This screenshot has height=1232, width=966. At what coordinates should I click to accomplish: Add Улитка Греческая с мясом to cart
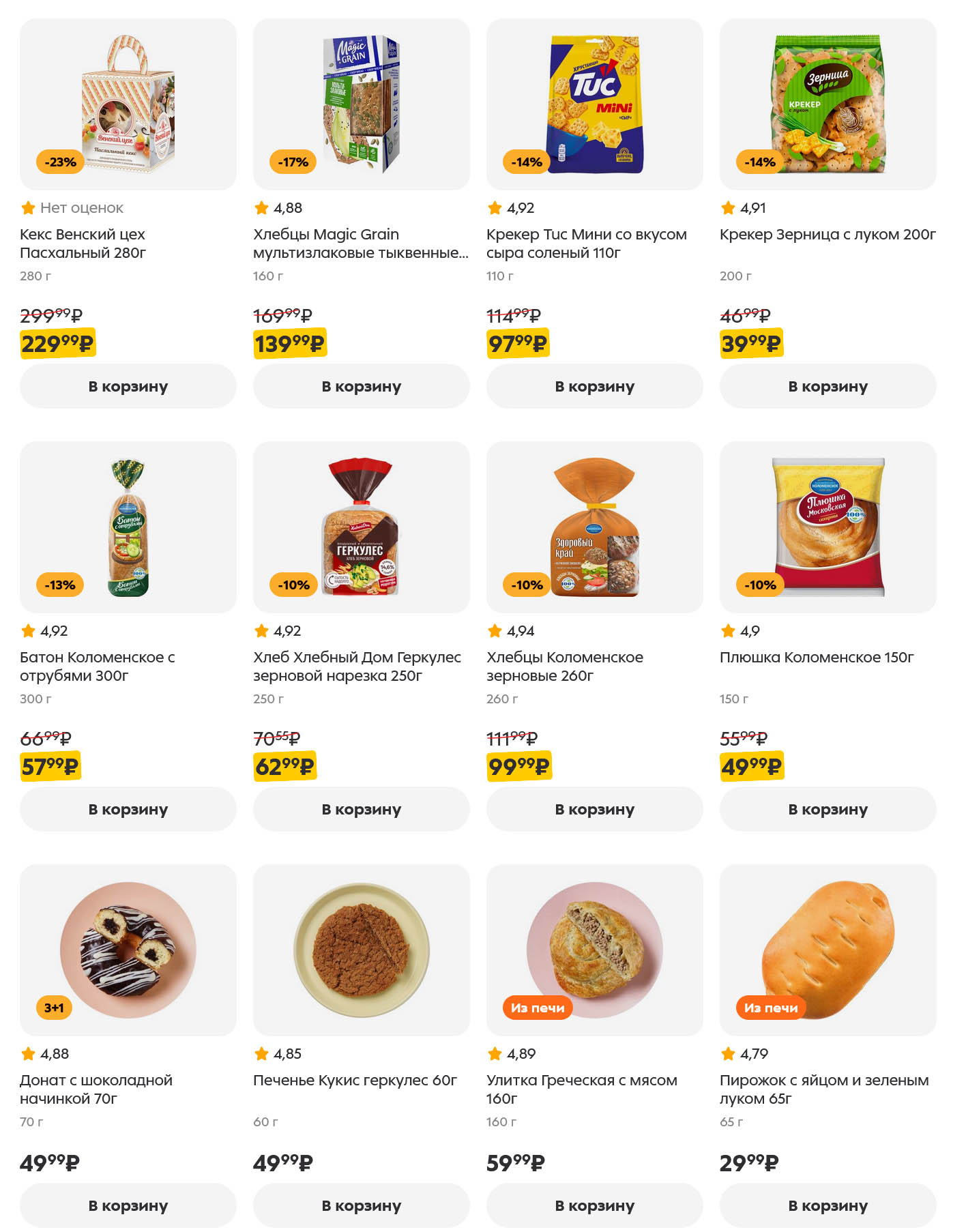tap(594, 1205)
